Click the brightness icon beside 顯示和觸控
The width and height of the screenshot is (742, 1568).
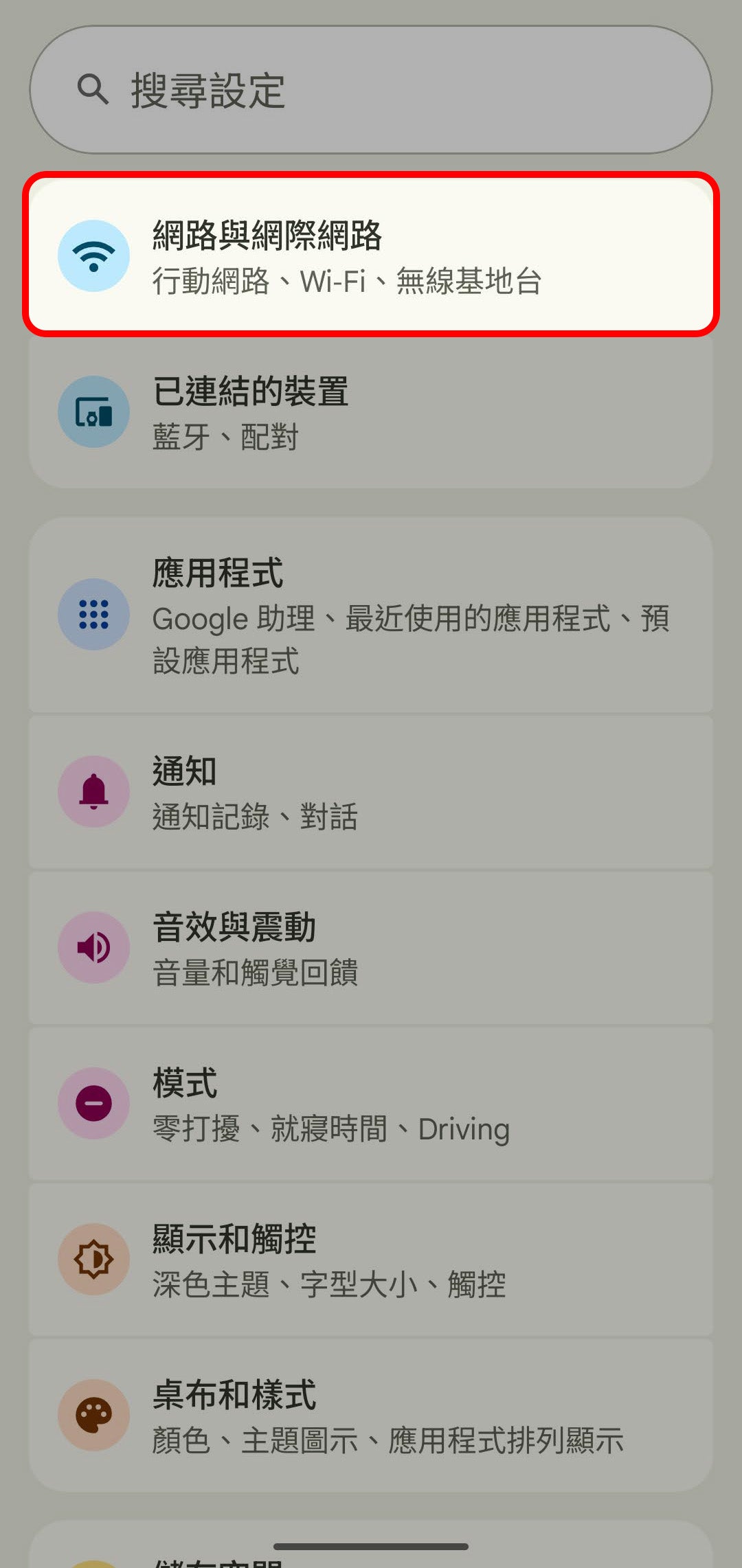coord(94,1258)
